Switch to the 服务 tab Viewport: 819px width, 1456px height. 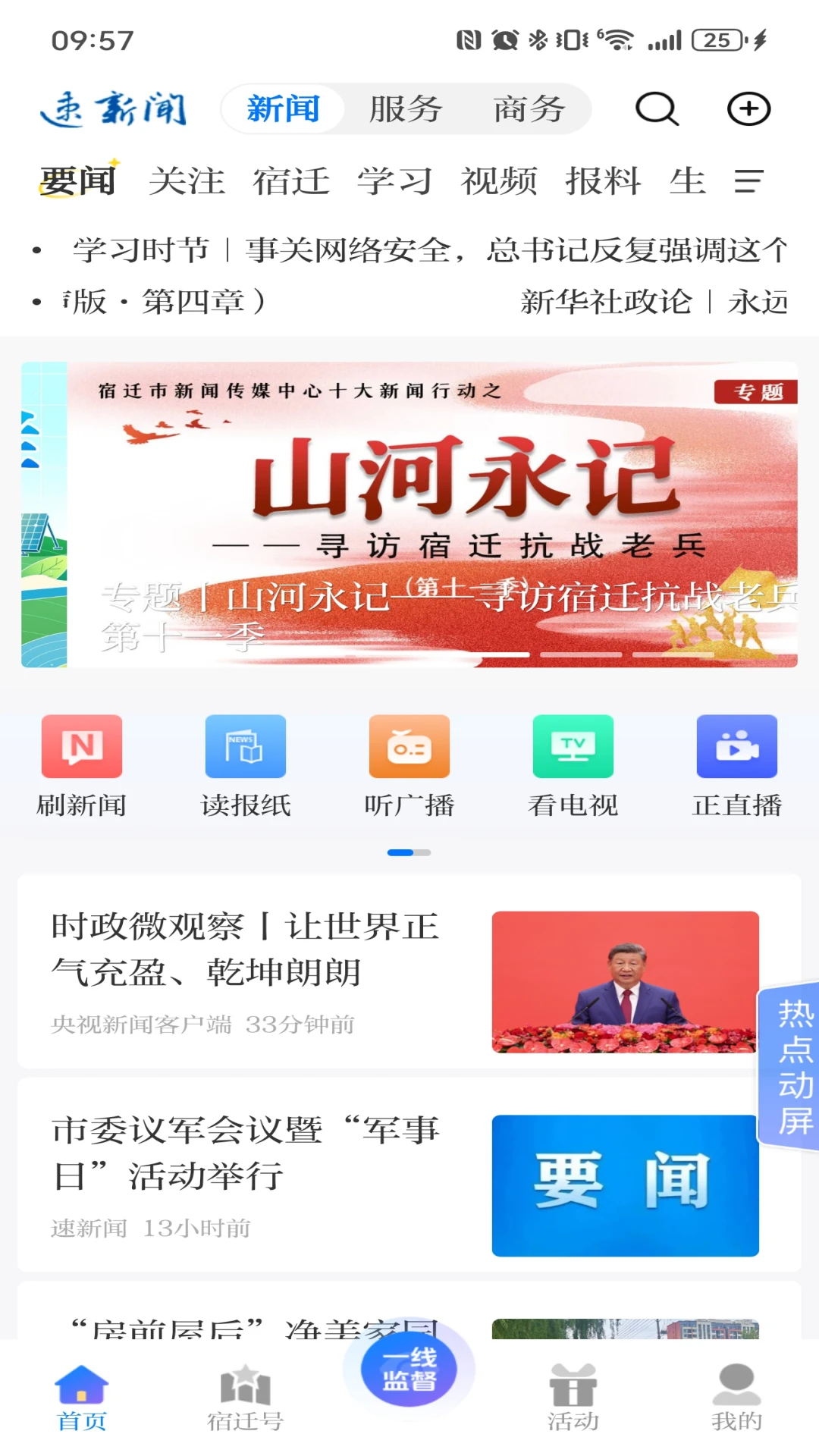coord(406,108)
